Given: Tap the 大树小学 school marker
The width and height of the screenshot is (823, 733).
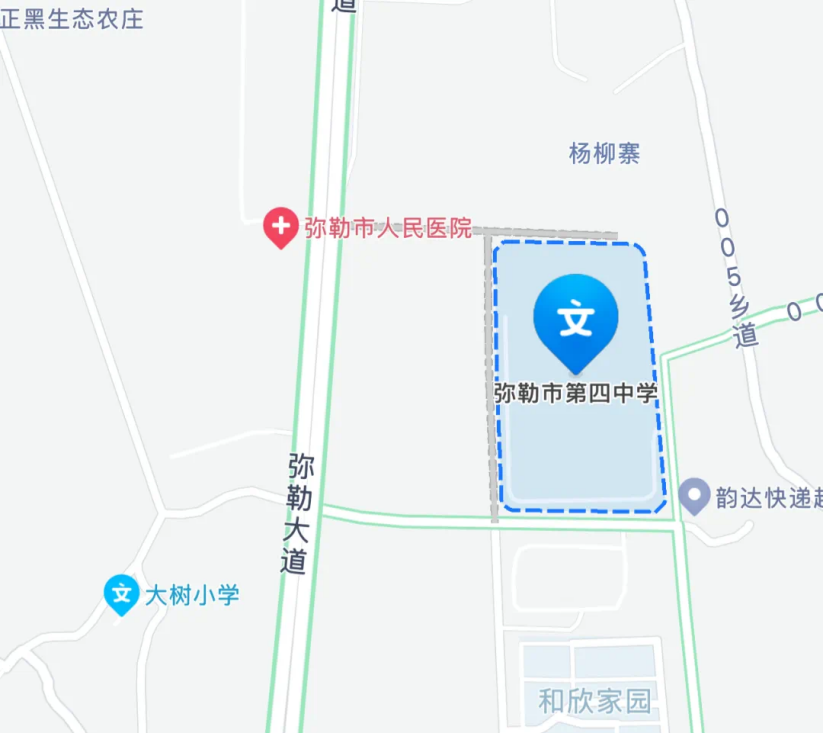Looking at the screenshot, I should [x=121, y=594].
